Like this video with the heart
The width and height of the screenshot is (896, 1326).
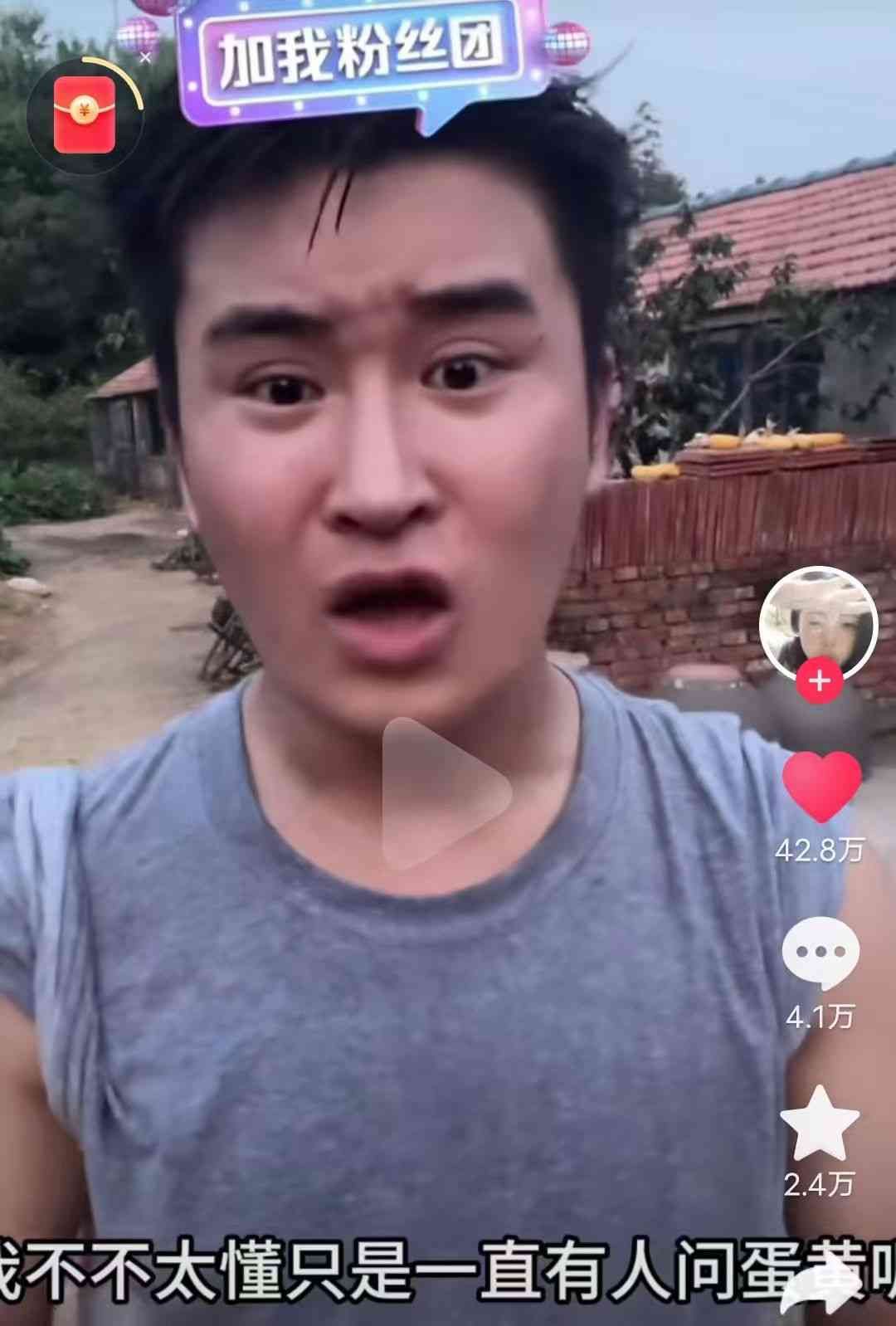821,786
